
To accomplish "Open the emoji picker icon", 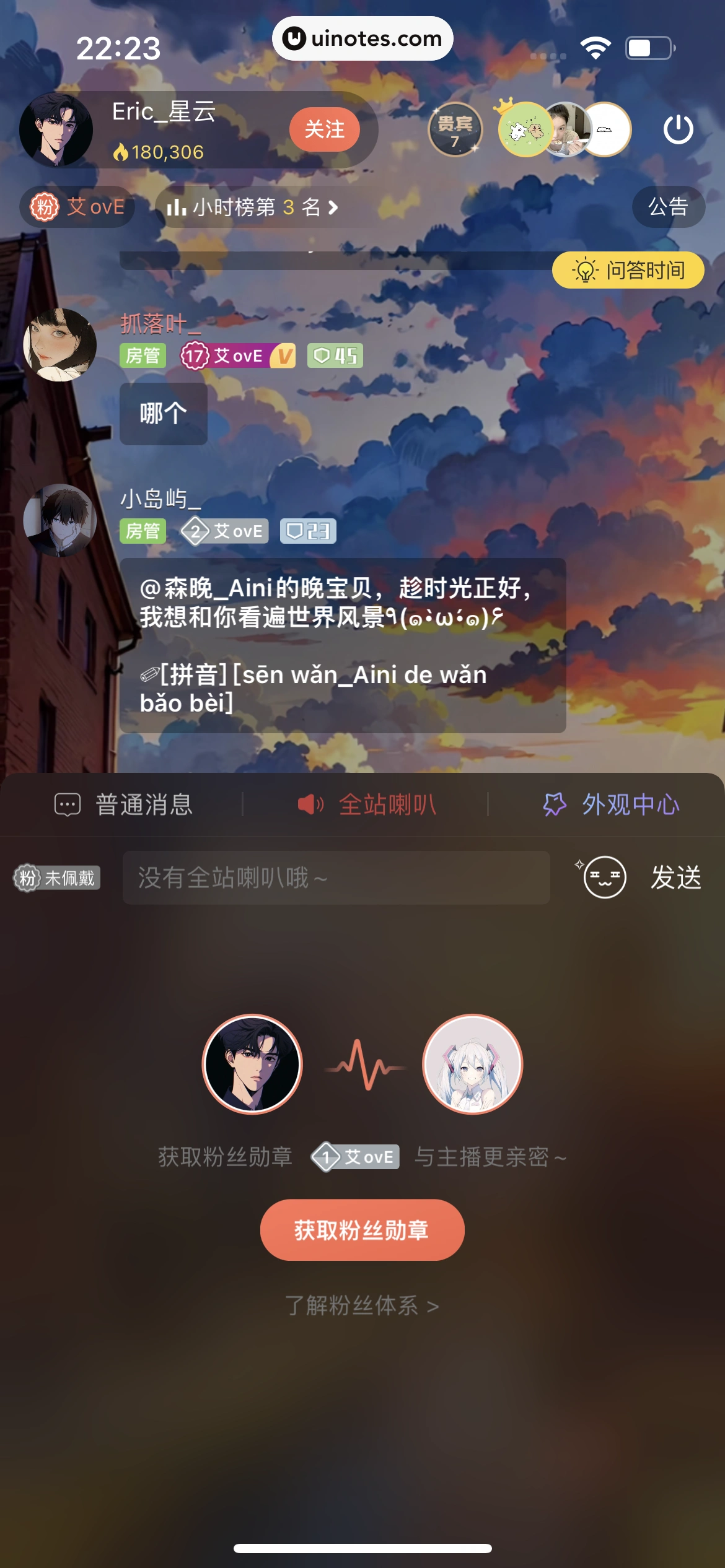I will click(604, 878).
